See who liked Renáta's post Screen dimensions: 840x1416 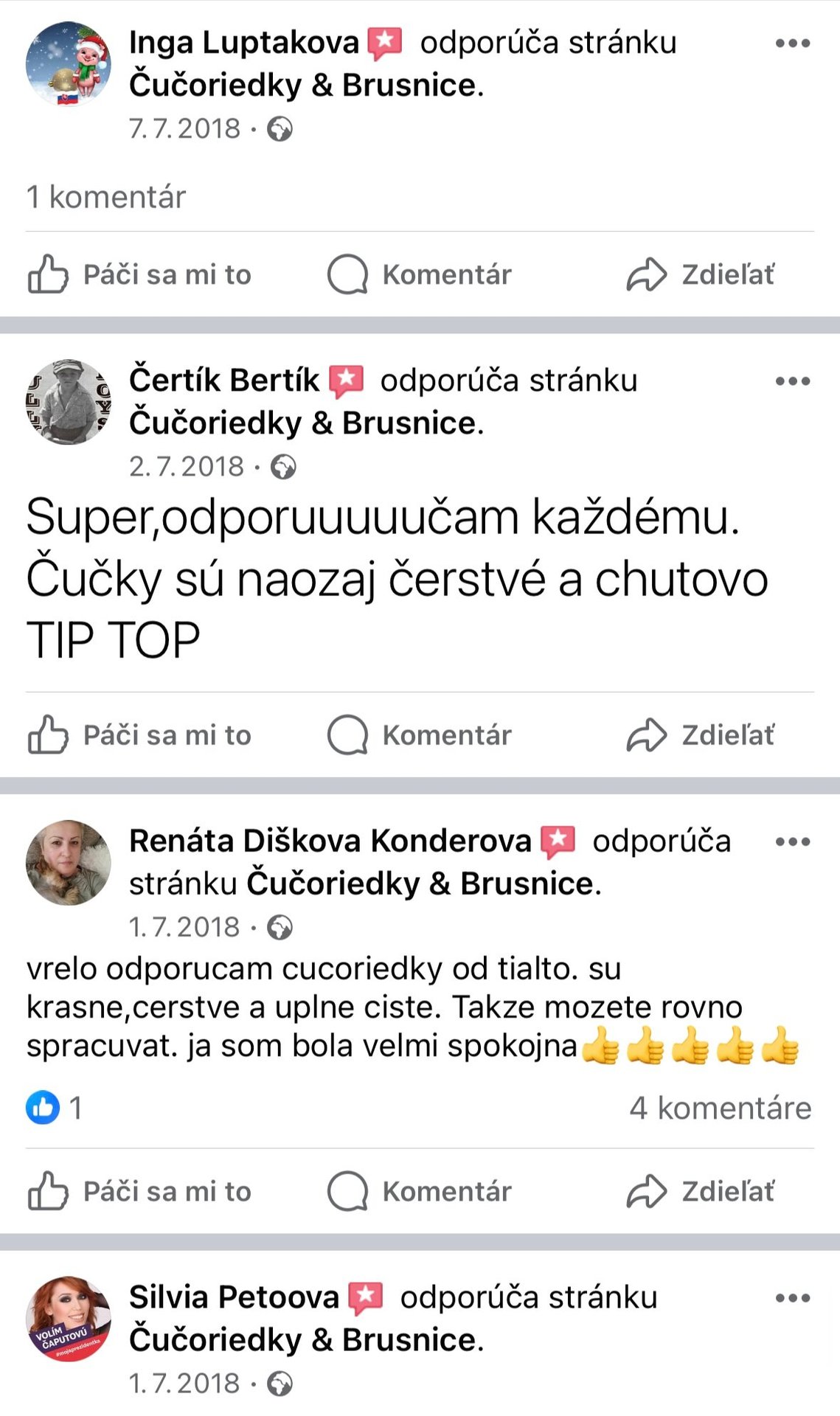click(54, 1108)
